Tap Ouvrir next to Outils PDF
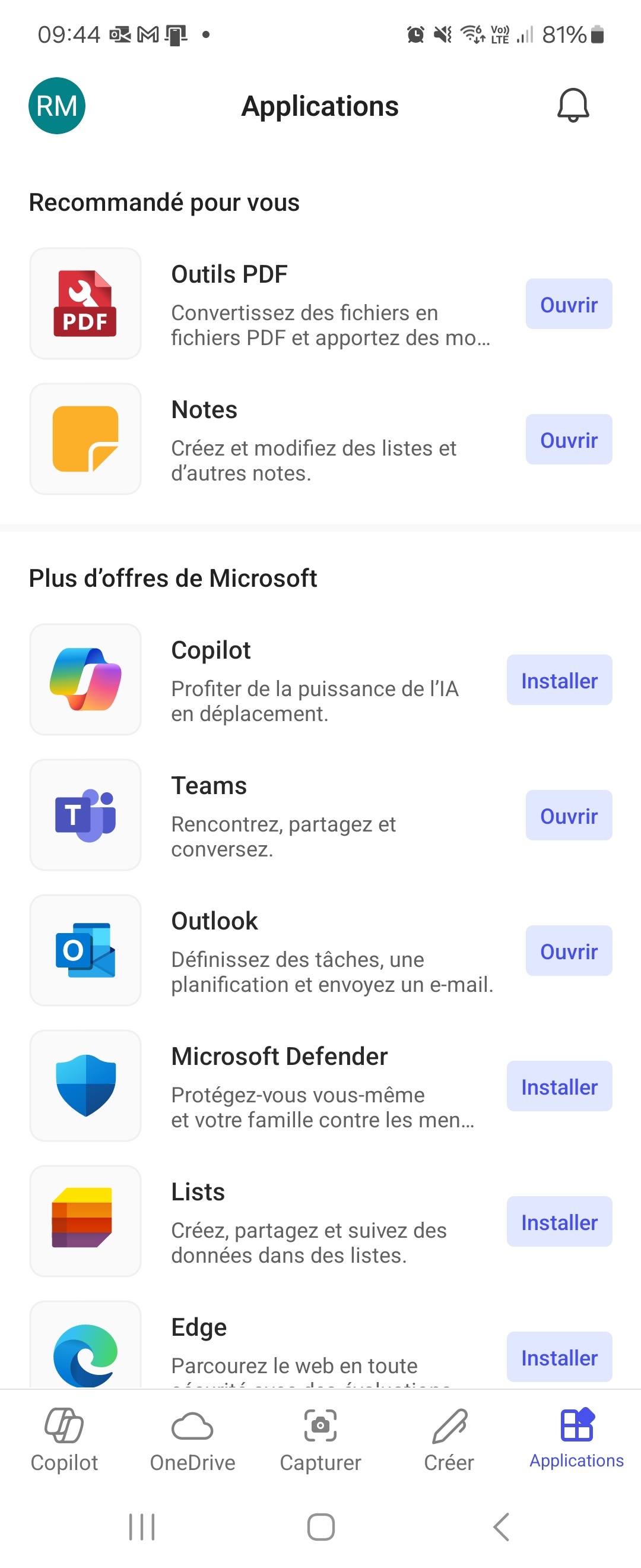 click(568, 304)
